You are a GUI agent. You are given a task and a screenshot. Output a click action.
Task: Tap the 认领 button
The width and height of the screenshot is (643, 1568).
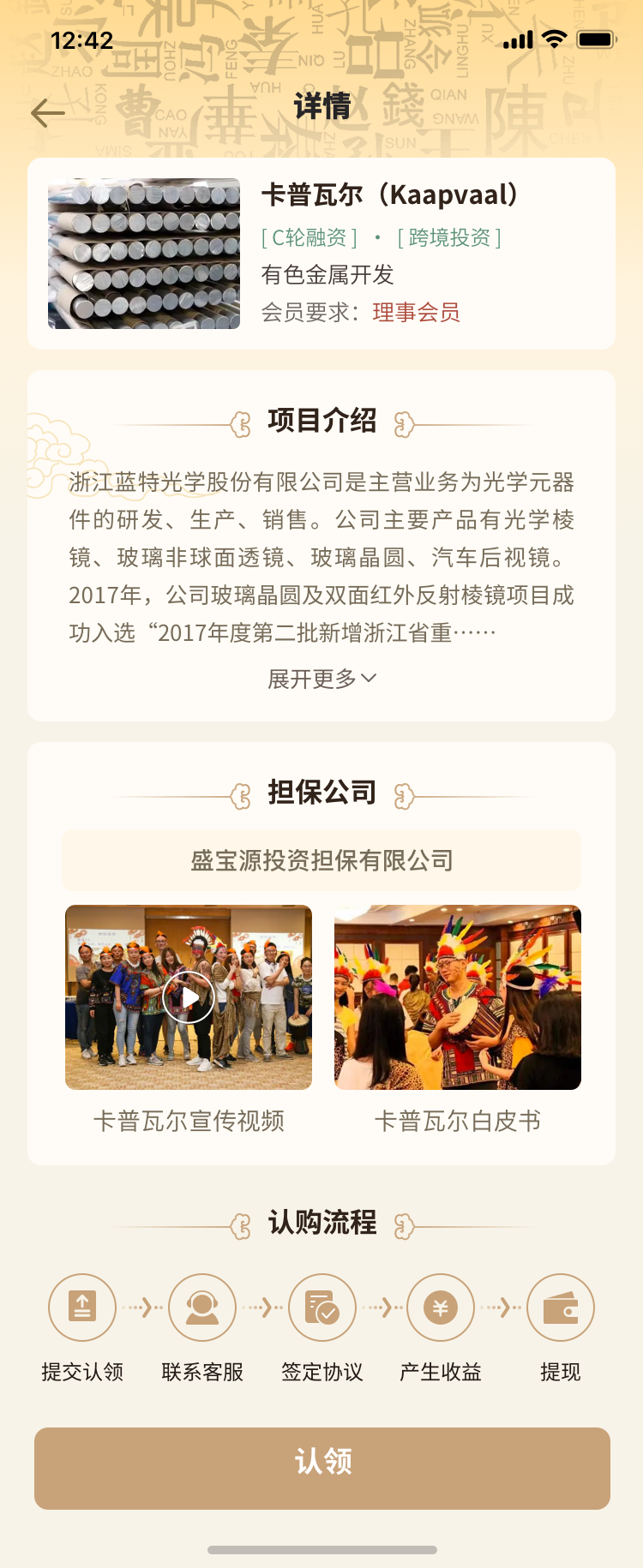point(321,1468)
